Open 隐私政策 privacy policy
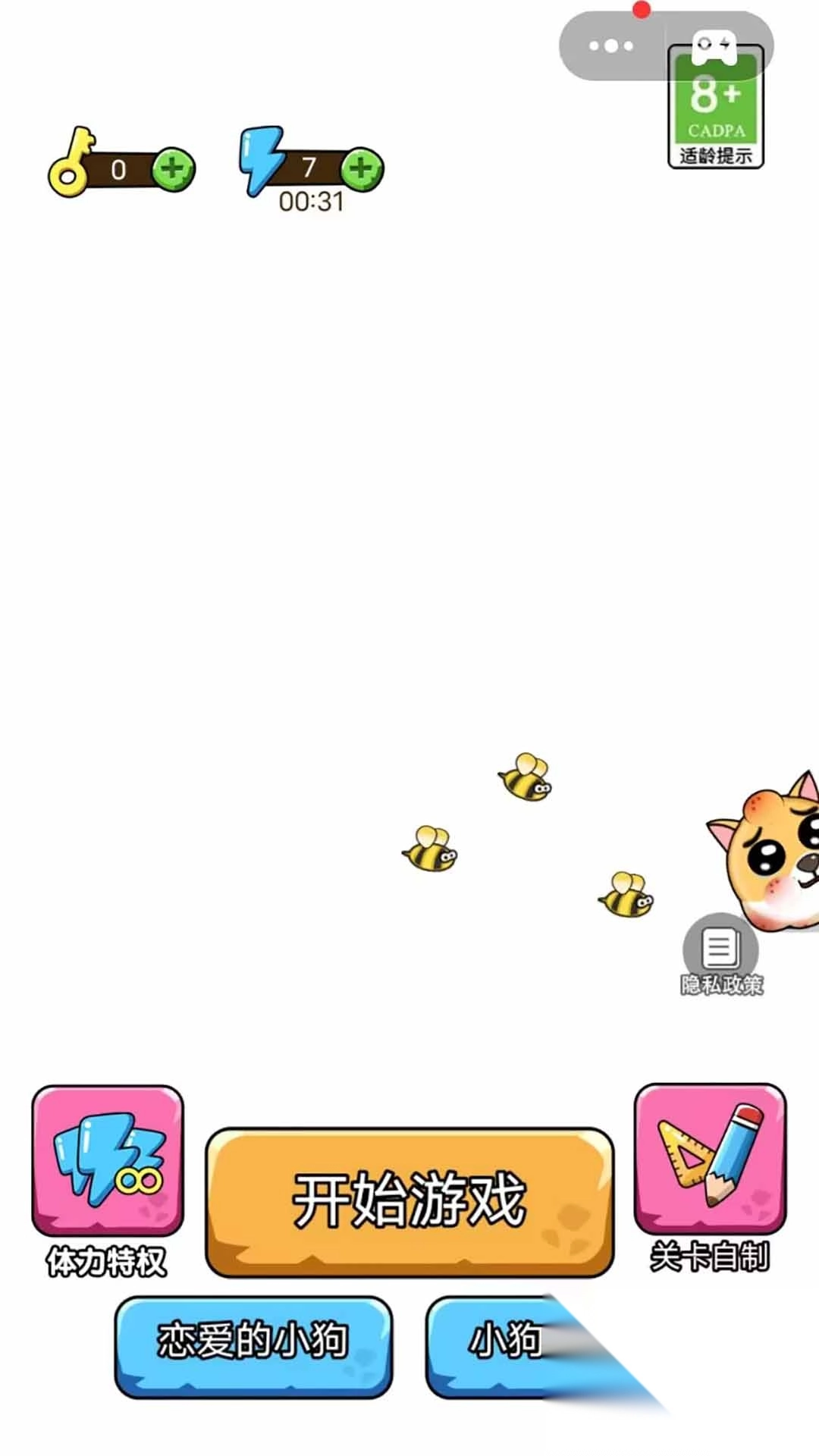 click(x=720, y=954)
